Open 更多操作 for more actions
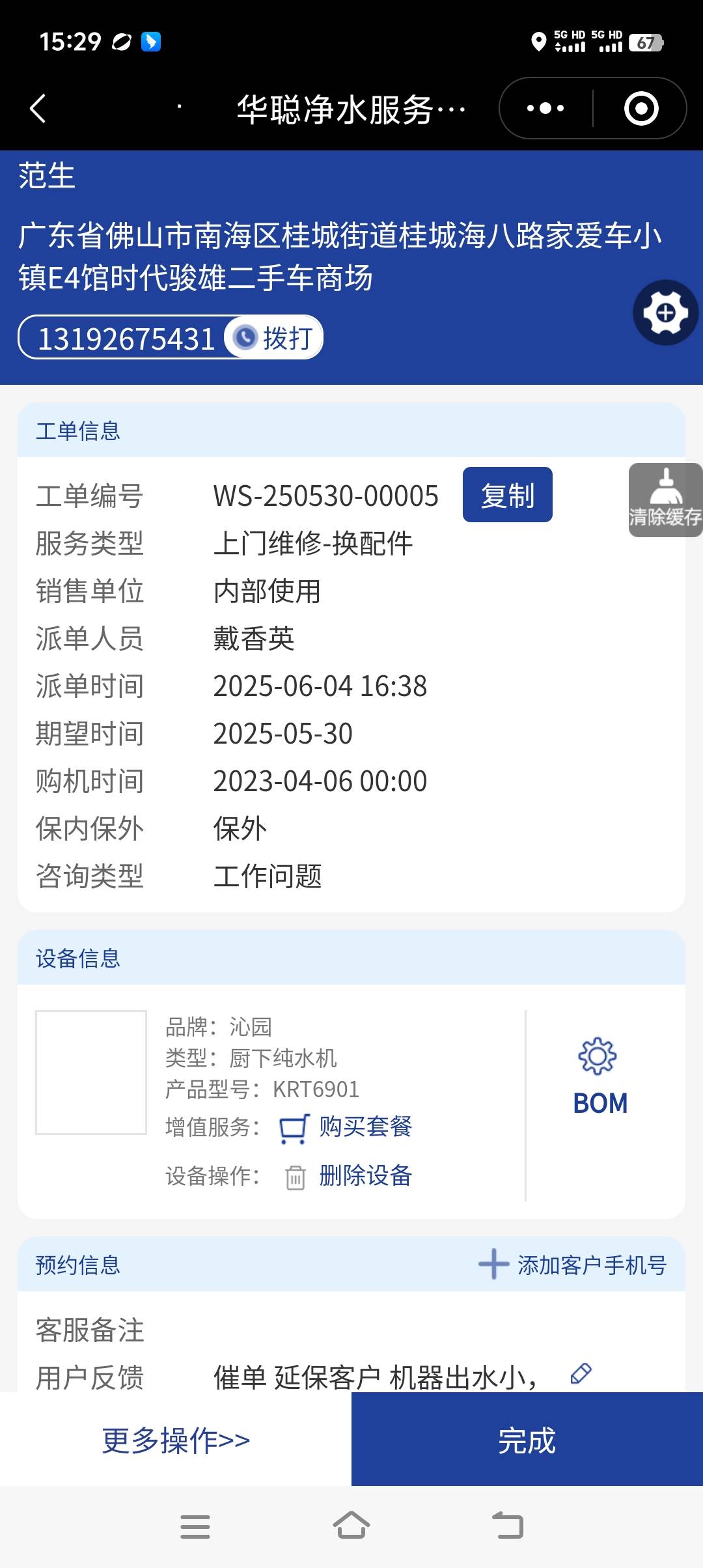Viewport: 703px width, 1568px height. click(176, 1440)
